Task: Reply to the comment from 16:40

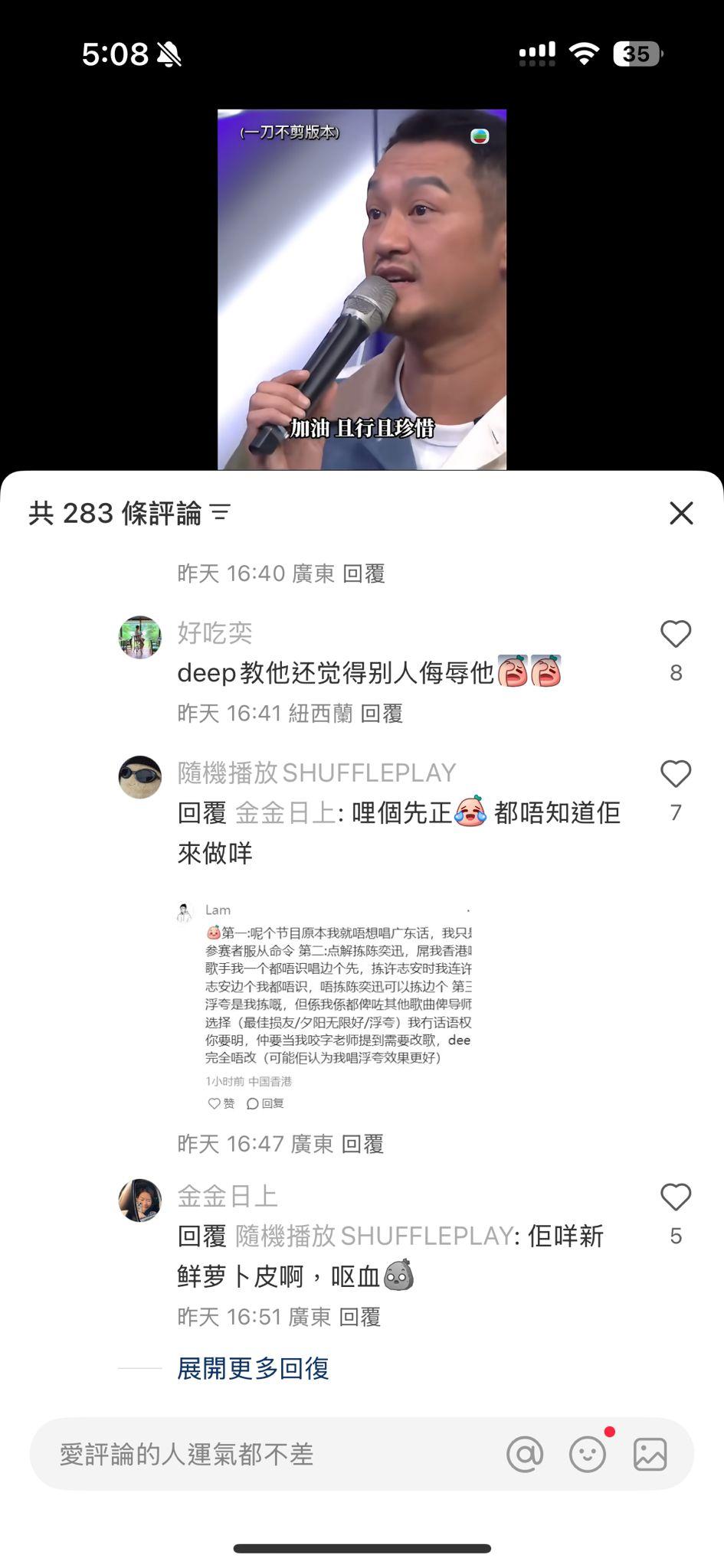Action: click(x=364, y=573)
